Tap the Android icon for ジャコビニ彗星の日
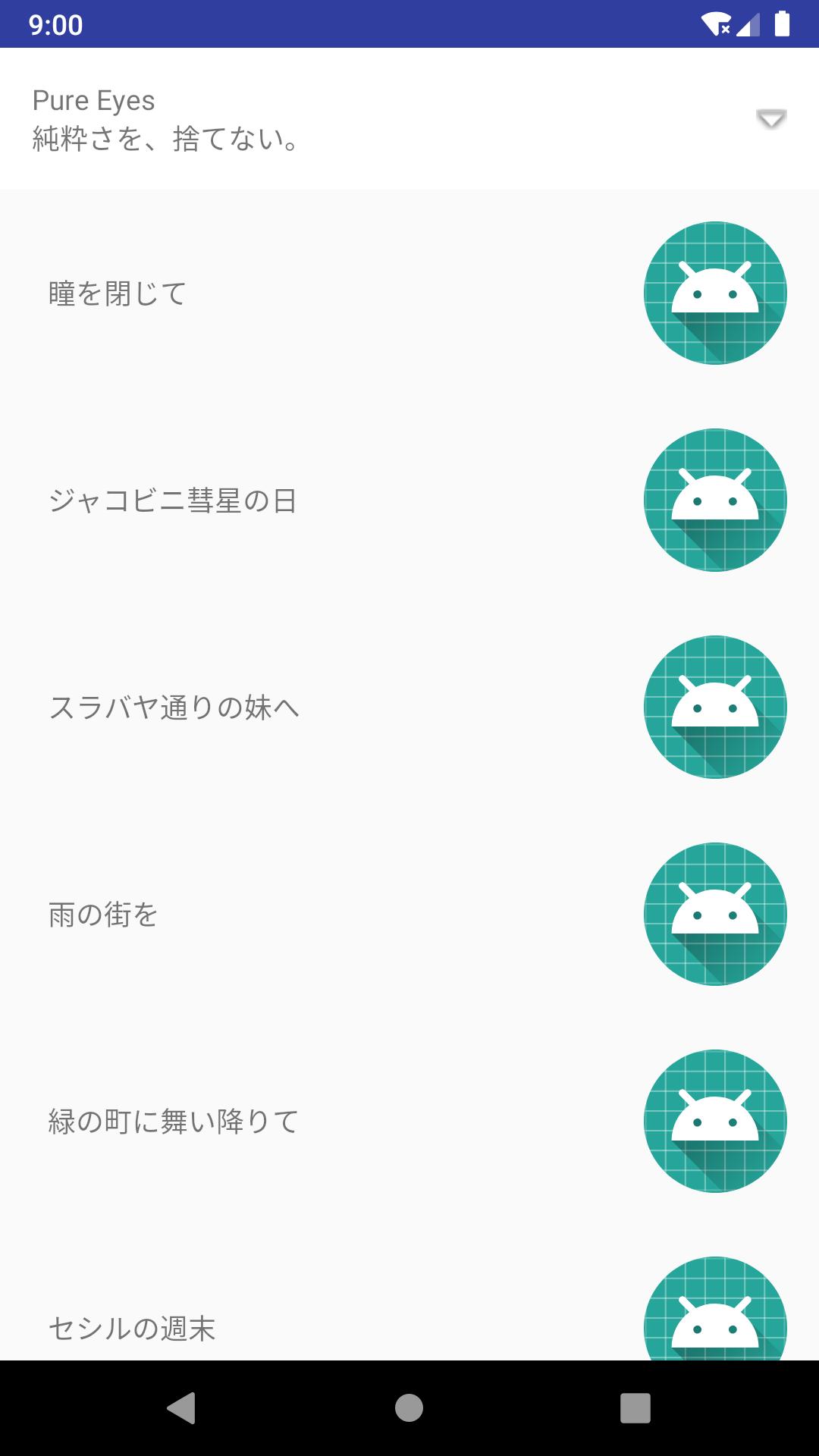The height and width of the screenshot is (1456, 819). (x=715, y=500)
